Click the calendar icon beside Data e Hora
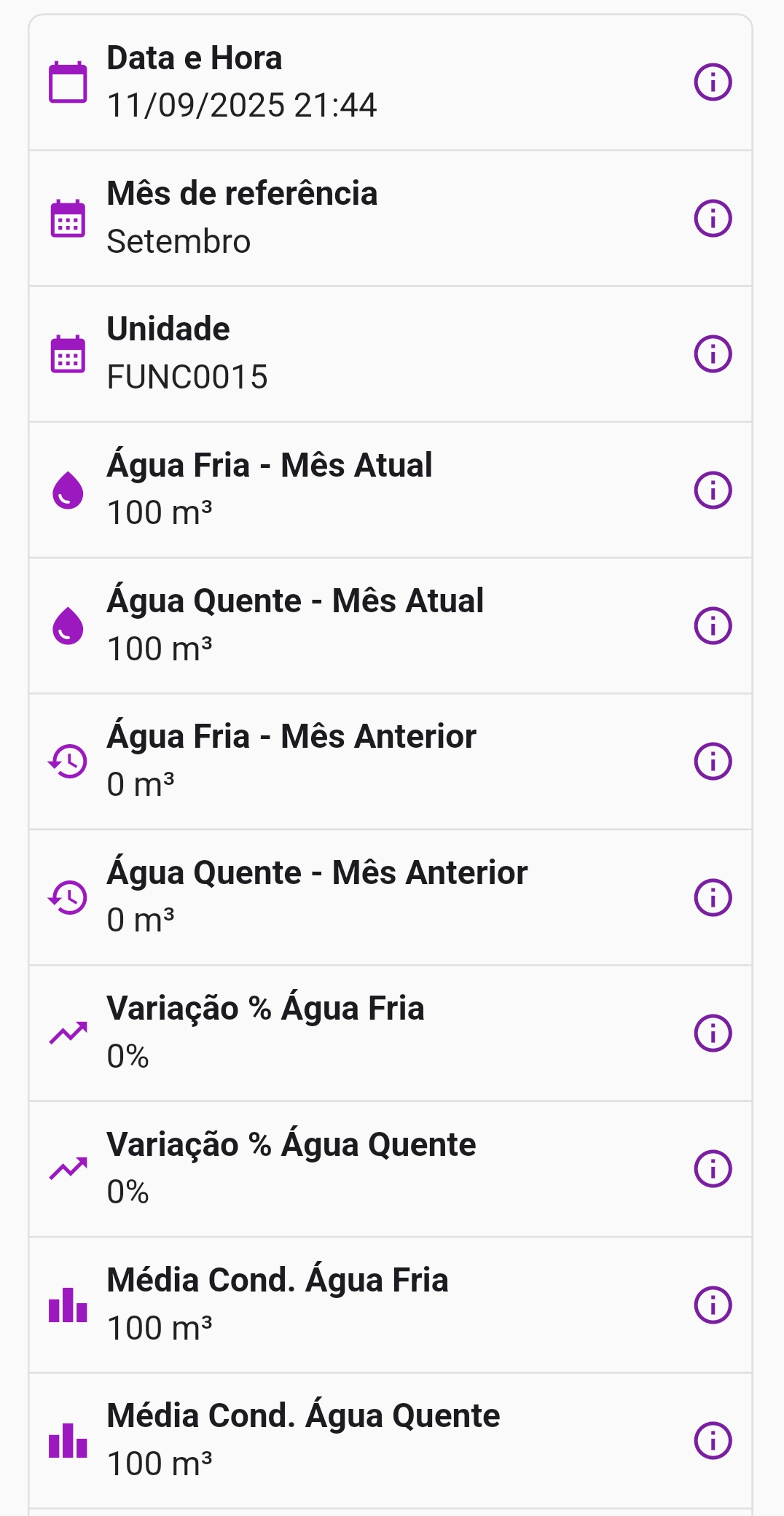Screen dimensions: 784x1516 point(67,82)
